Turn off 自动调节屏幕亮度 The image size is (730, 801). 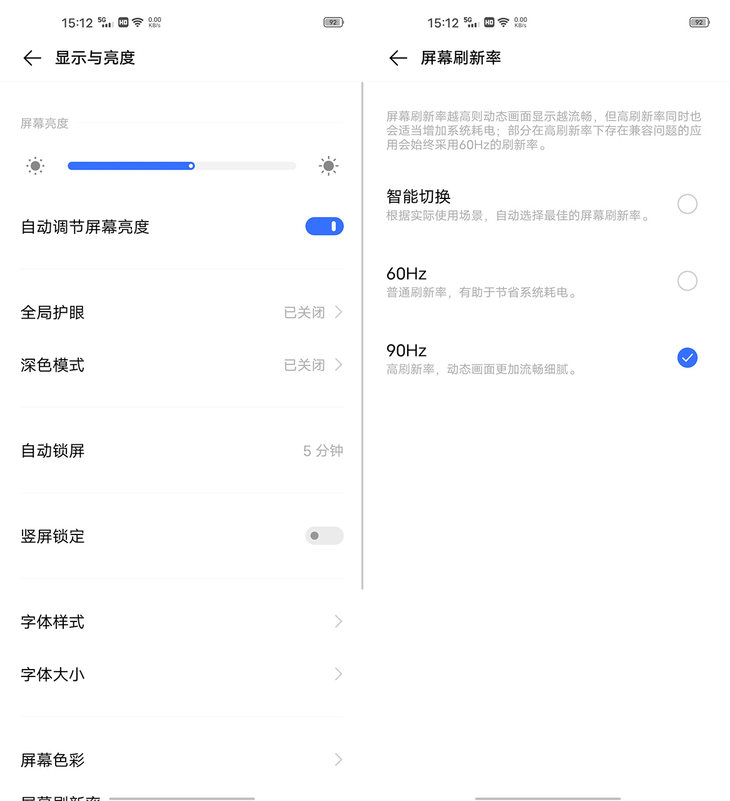pos(324,227)
